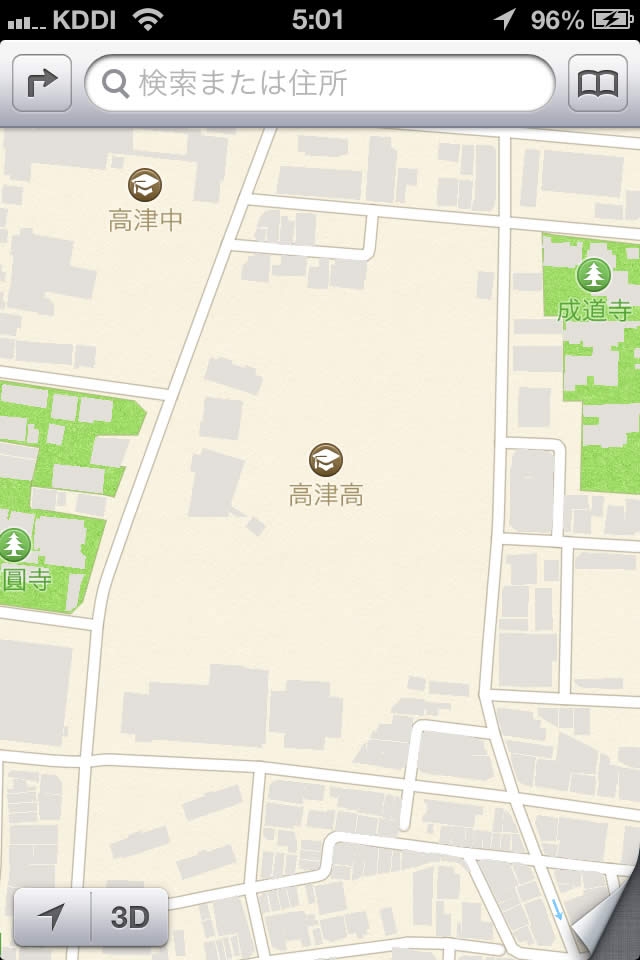The width and height of the screenshot is (640, 960).
Task: Center map on current location
Action: 52,916
